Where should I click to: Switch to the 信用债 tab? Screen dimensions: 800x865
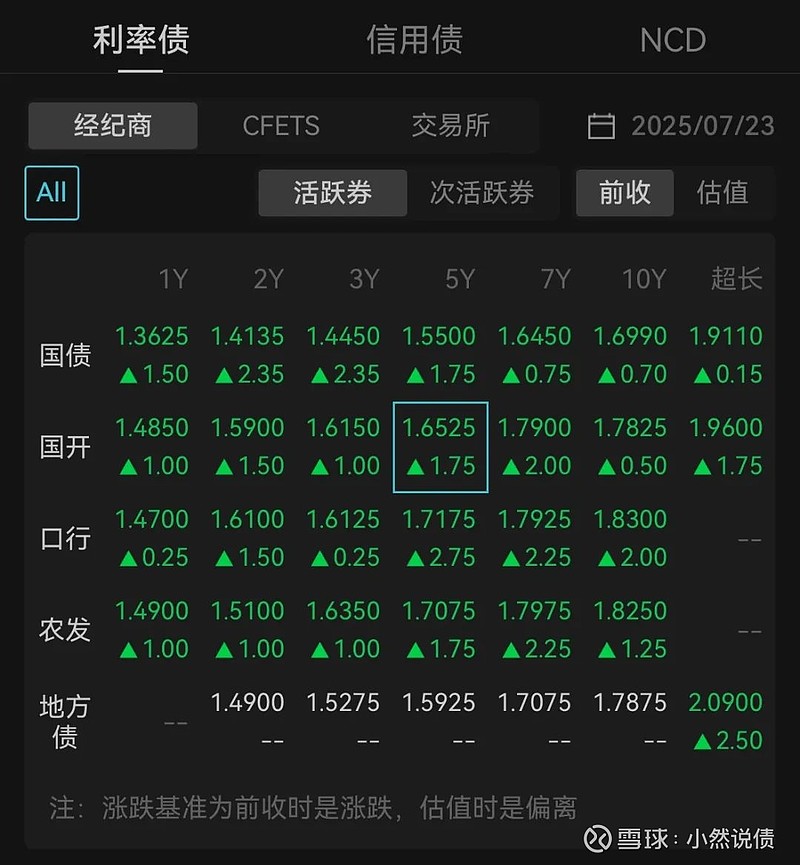pyautogui.click(x=415, y=40)
